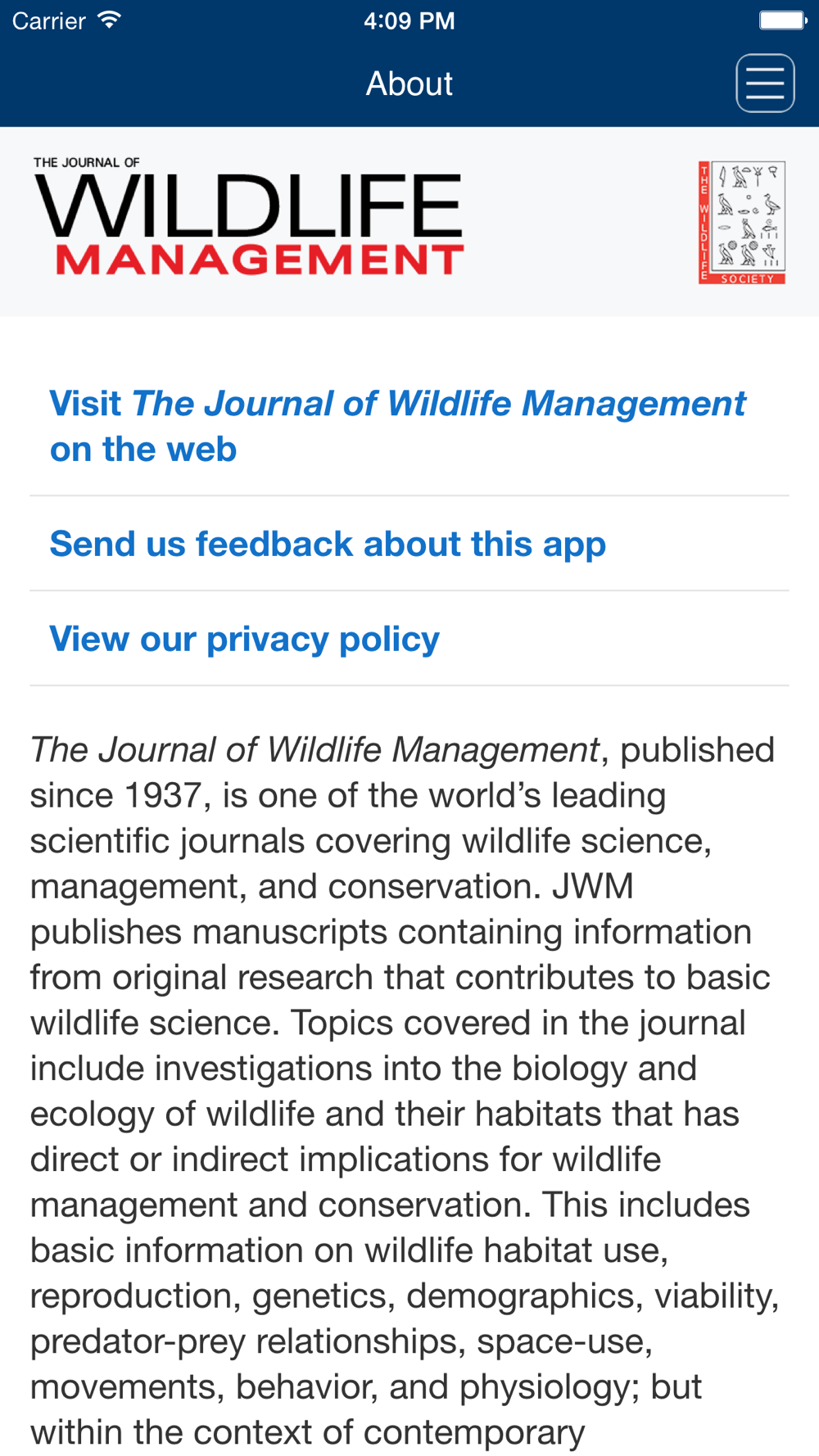The image size is (819, 1456).
Task: Open the hamburger menu button
Action: click(765, 84)
